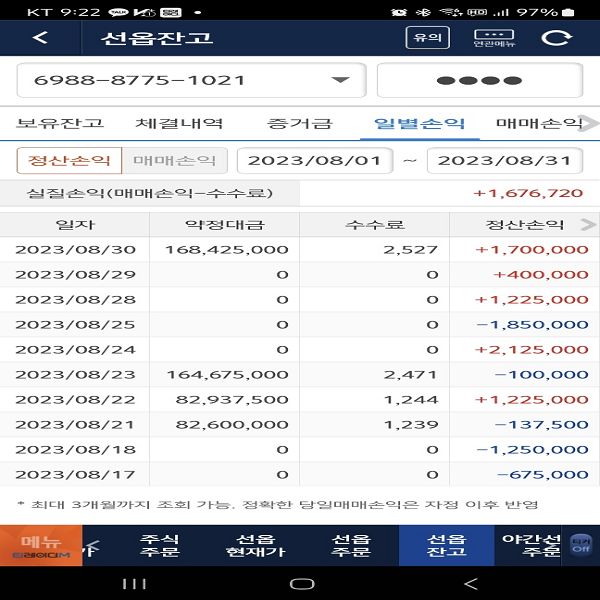Expand the account number dropdown 6988-8775-1021
This screenshot has width=600, height=600.
click(x=340, y=80)
